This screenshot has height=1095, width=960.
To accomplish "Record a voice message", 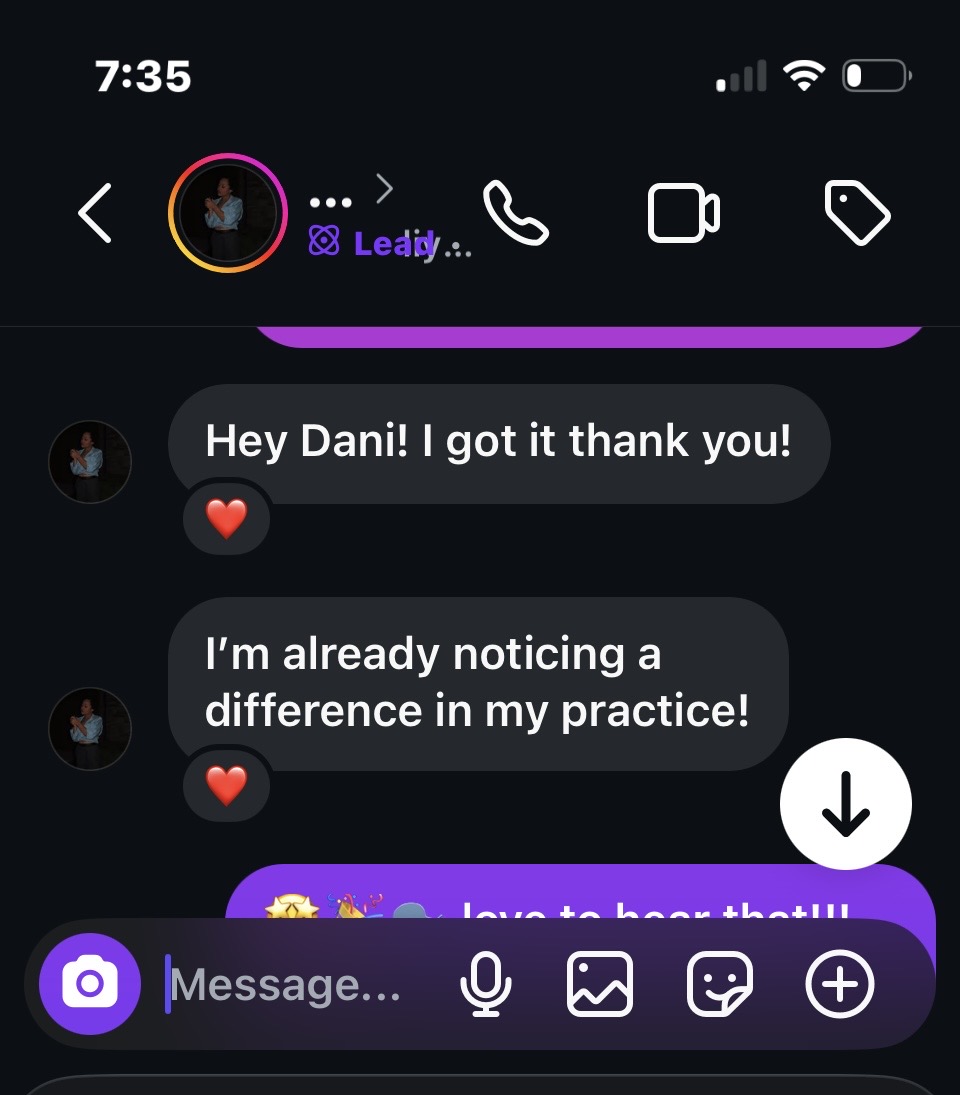I will (486, 984).
